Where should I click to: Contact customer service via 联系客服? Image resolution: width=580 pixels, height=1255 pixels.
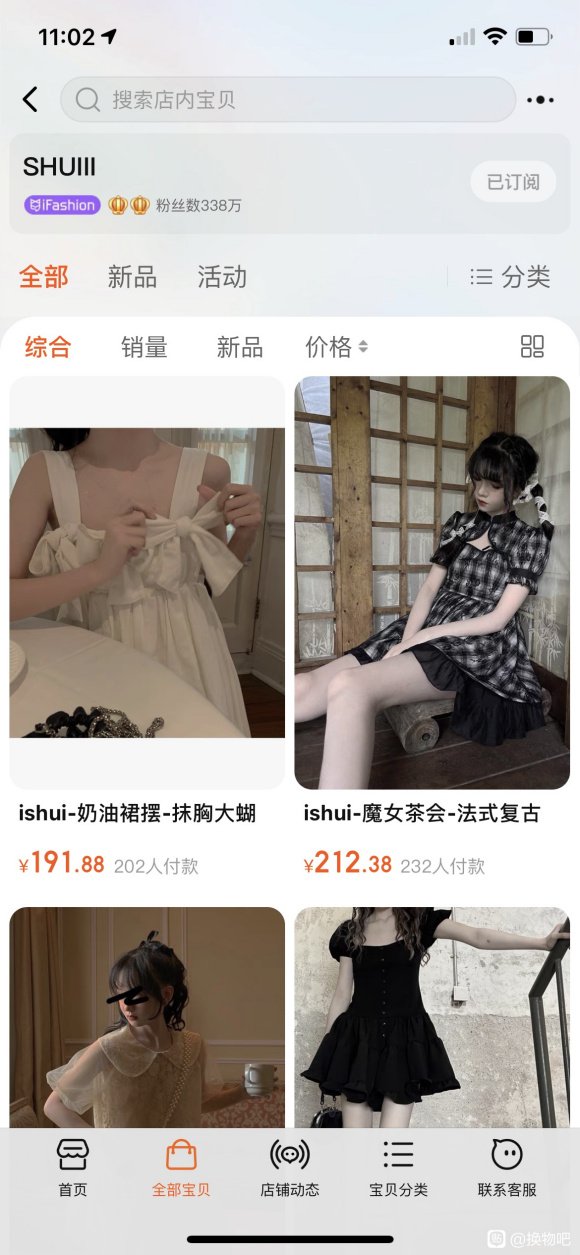507,1168
